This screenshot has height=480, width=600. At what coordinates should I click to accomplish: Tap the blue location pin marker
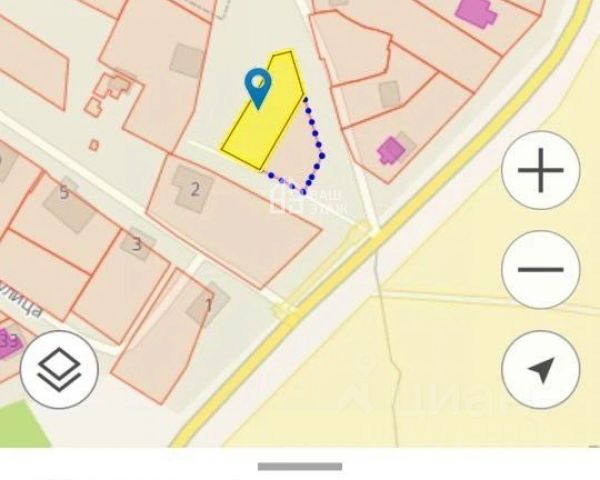point(259,87)
